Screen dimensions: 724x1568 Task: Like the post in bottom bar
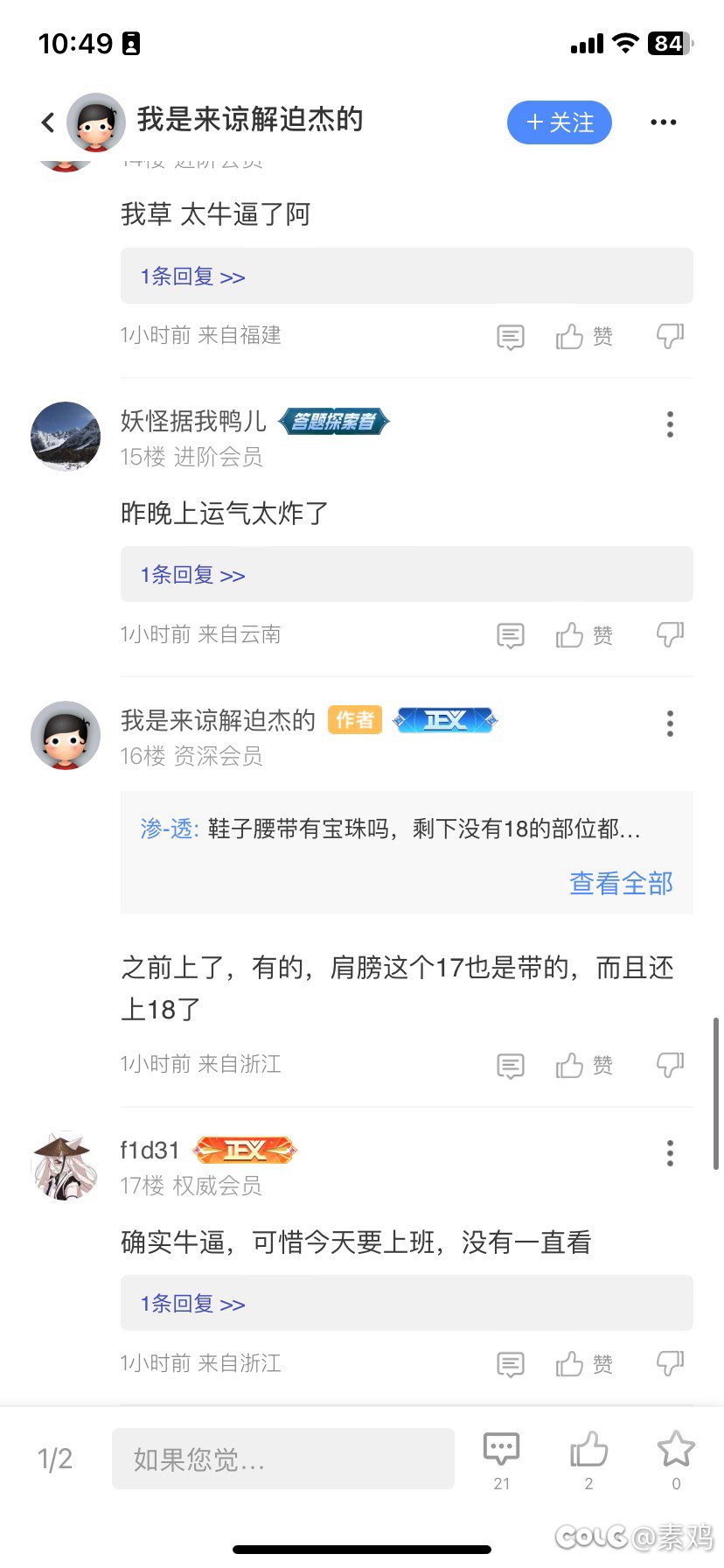588,1459
